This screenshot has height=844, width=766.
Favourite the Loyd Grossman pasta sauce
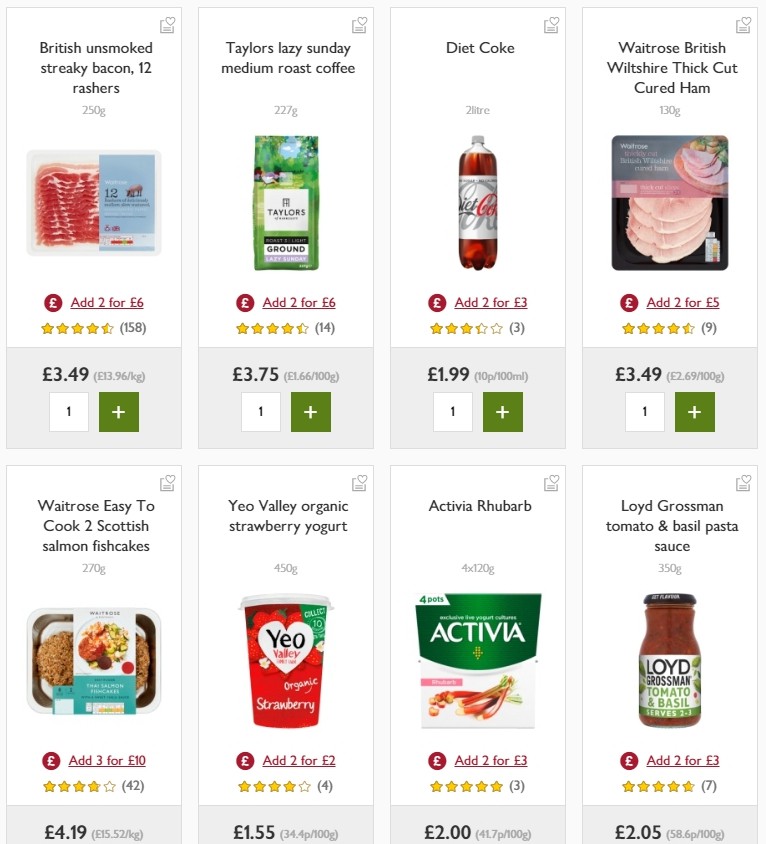(x=743, y=482)
